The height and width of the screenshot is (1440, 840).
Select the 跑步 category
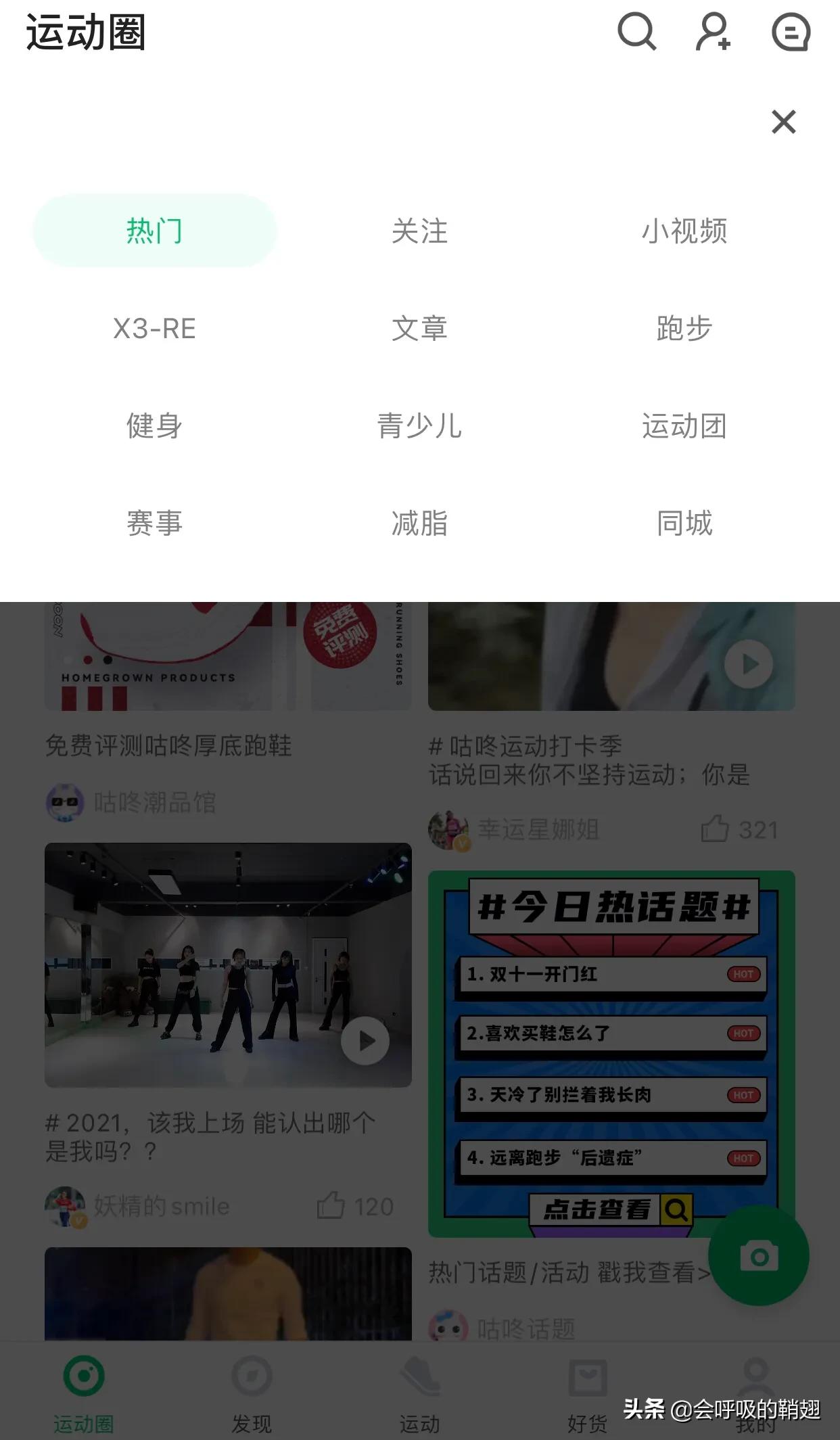point(685,329)
